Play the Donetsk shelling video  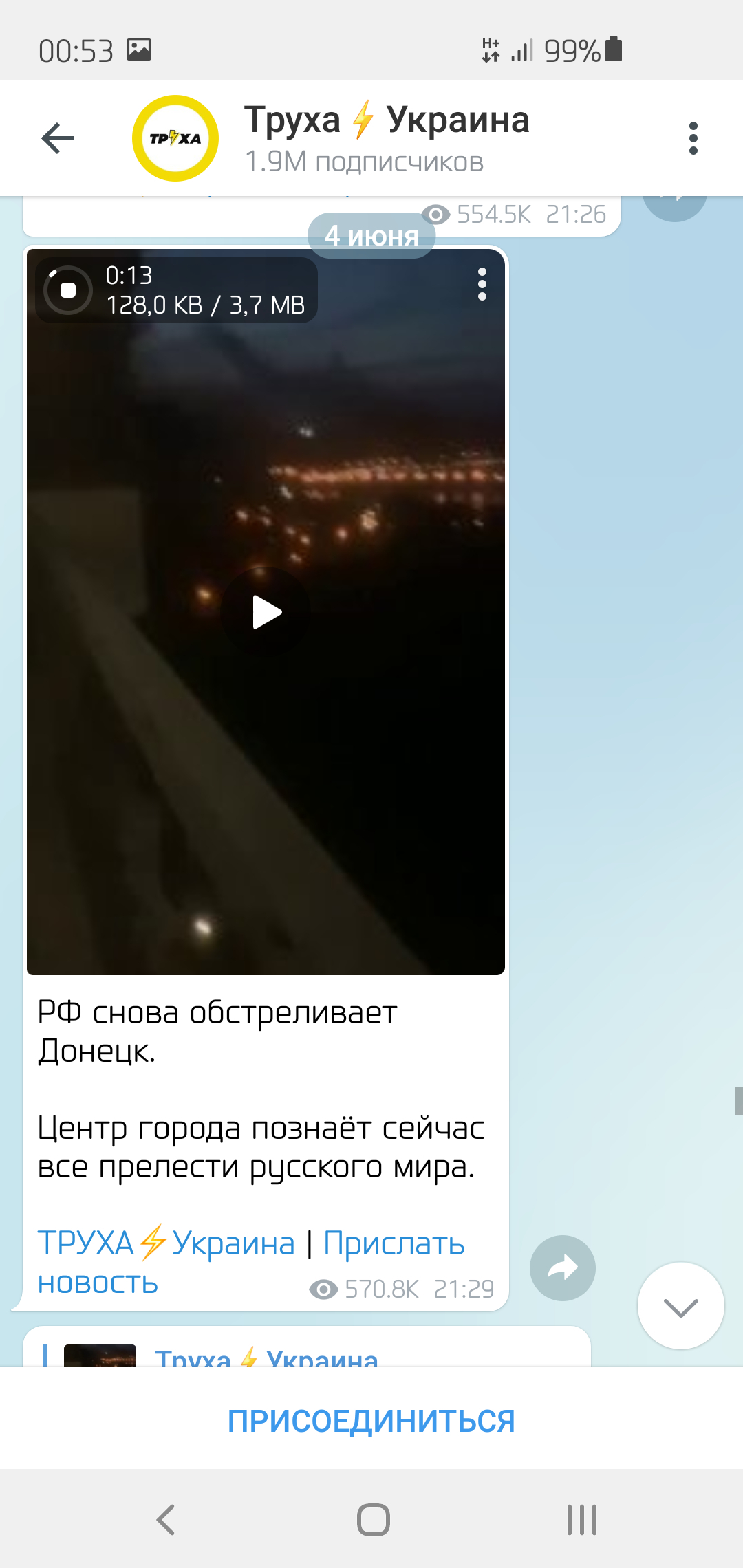tap(266, 611)
